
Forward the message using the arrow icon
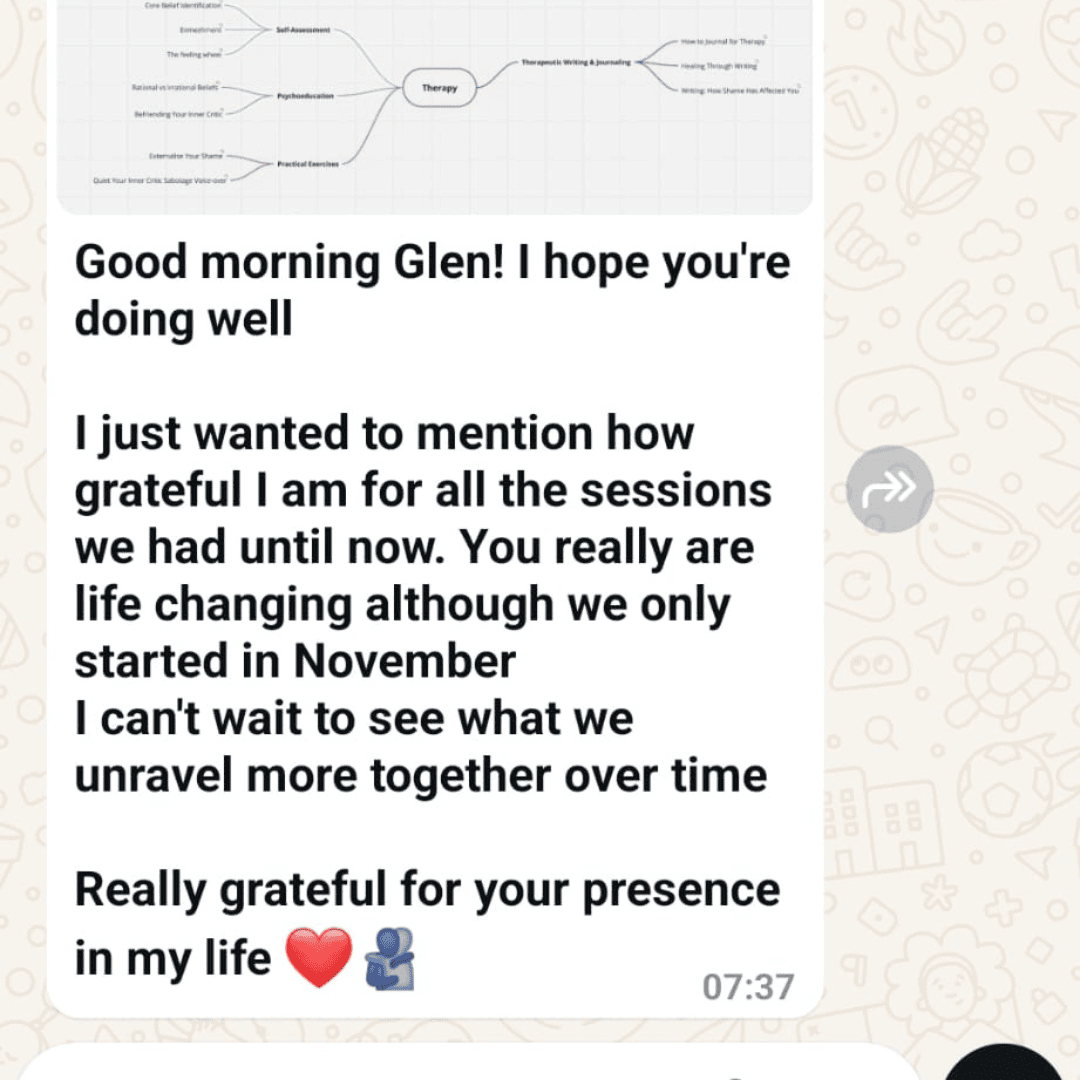coord(889,489)
